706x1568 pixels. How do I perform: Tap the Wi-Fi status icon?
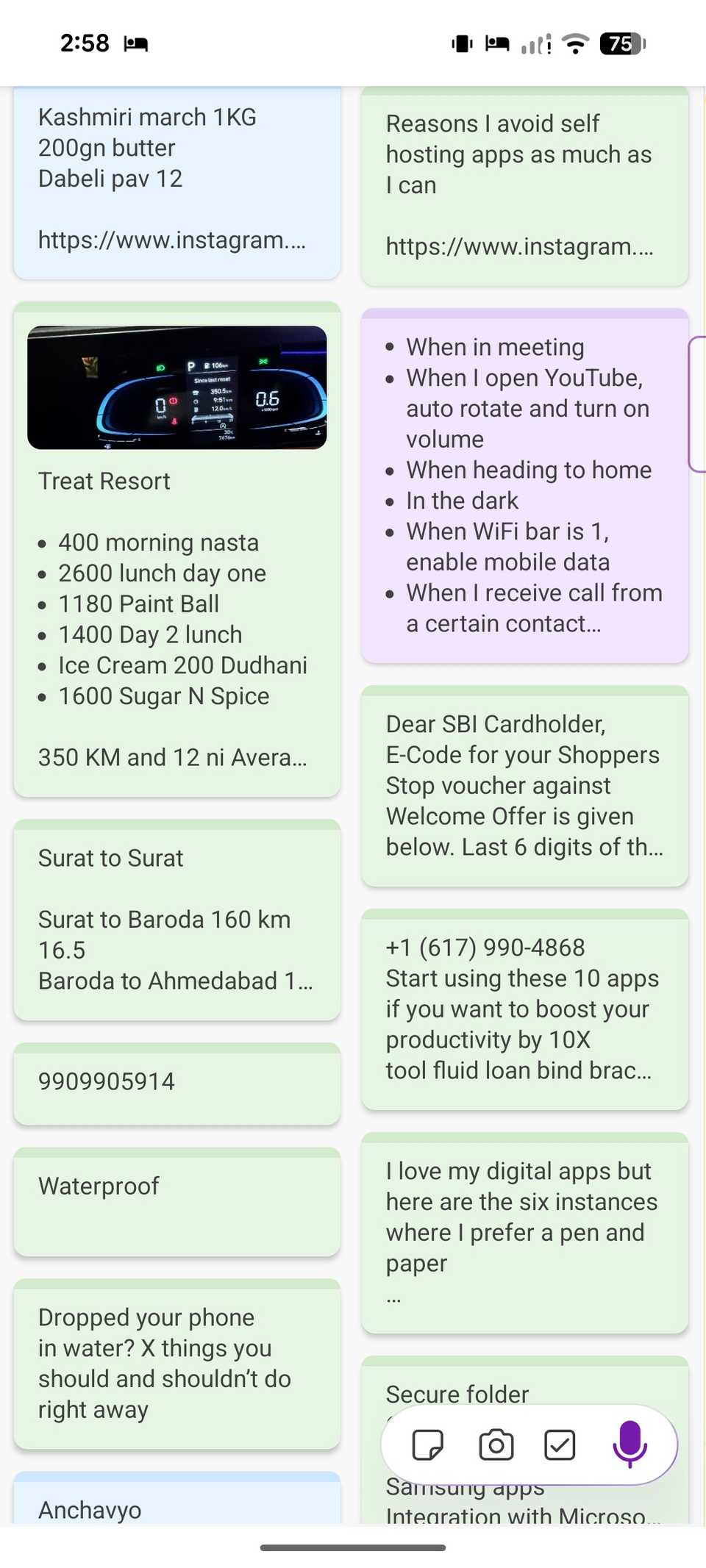[x=576, y=44]
